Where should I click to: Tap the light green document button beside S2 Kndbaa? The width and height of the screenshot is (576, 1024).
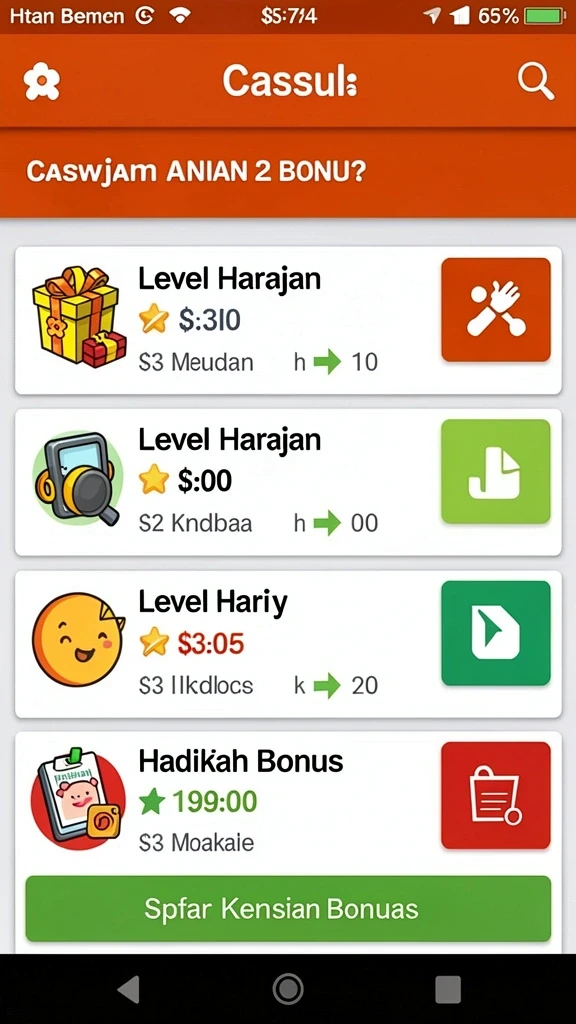496,471
